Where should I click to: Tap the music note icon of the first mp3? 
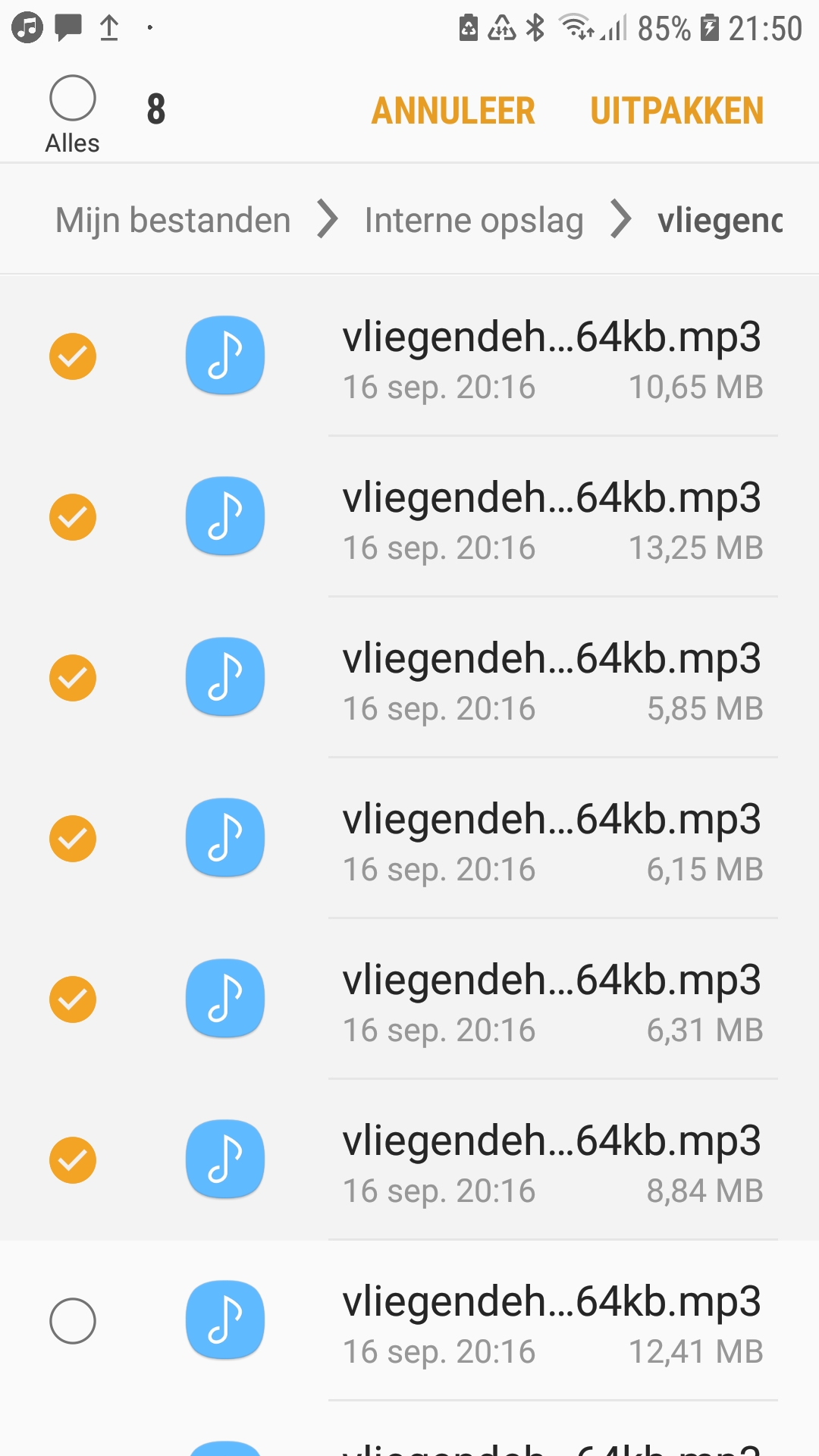224,355
